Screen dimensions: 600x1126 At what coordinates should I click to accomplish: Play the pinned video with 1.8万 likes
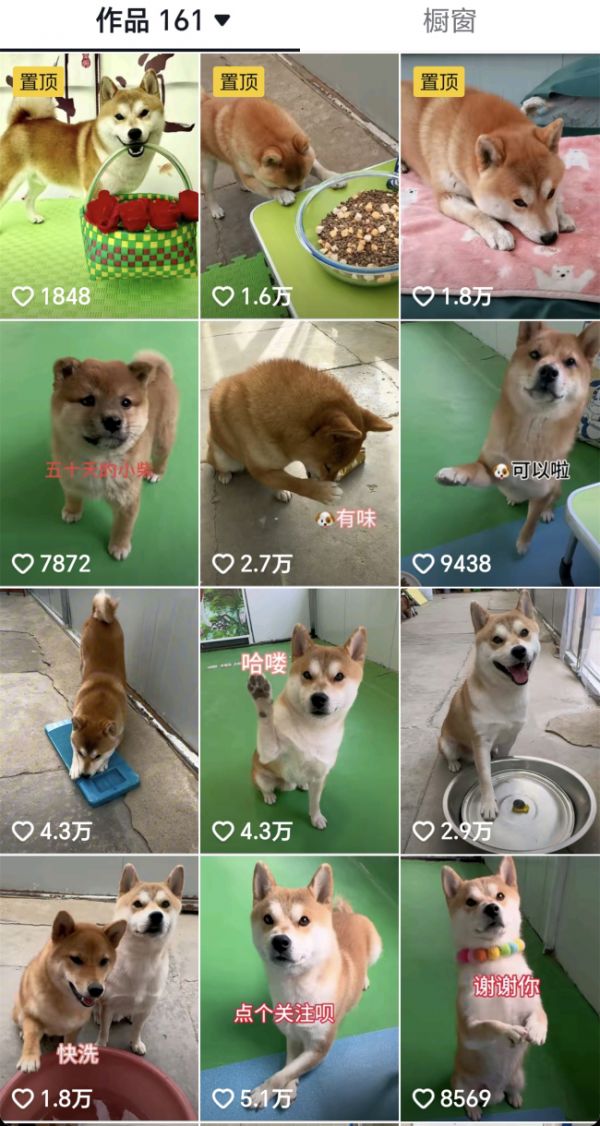point(500,185)
